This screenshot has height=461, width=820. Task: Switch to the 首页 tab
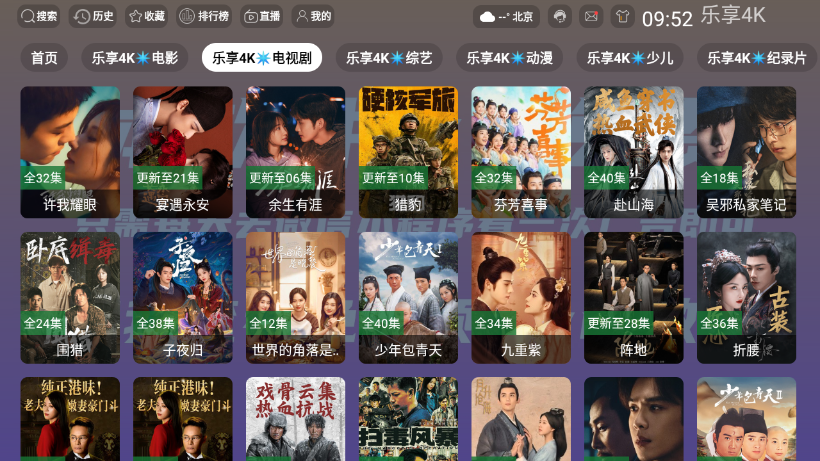click(x=44, y=58)
